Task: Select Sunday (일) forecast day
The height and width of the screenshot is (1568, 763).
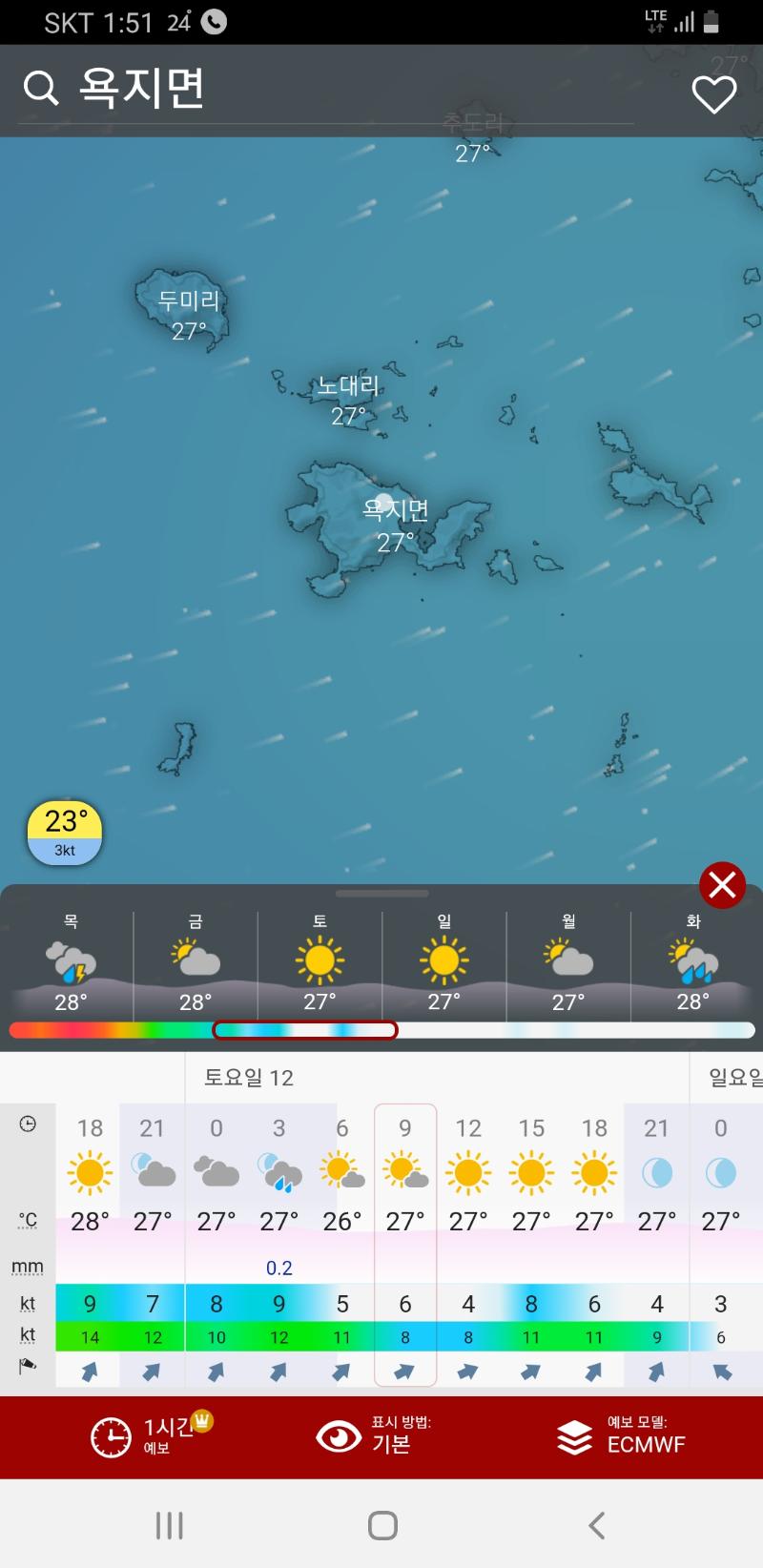Action: click(x=443, y=963)
